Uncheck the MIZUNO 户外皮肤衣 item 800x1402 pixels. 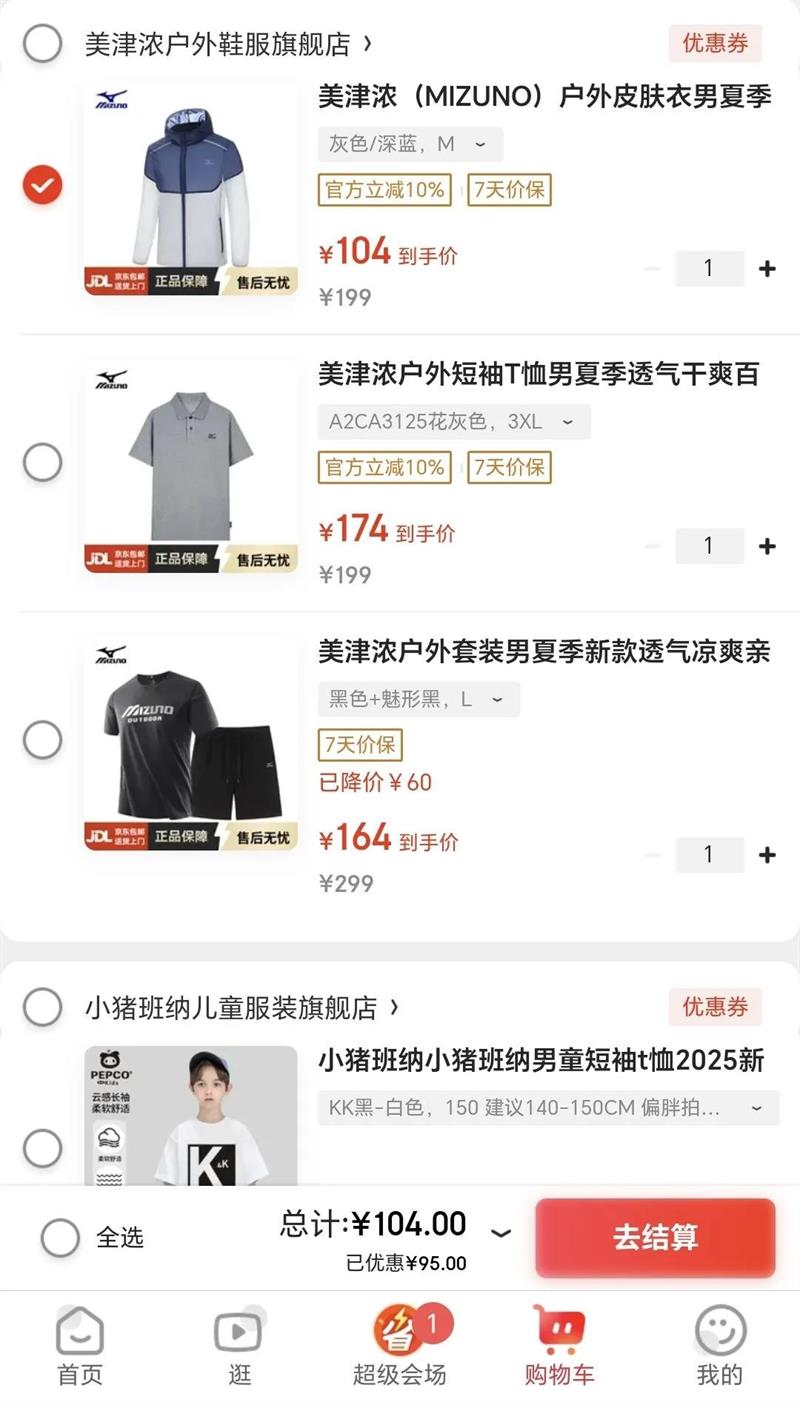(x=43, y=185)
